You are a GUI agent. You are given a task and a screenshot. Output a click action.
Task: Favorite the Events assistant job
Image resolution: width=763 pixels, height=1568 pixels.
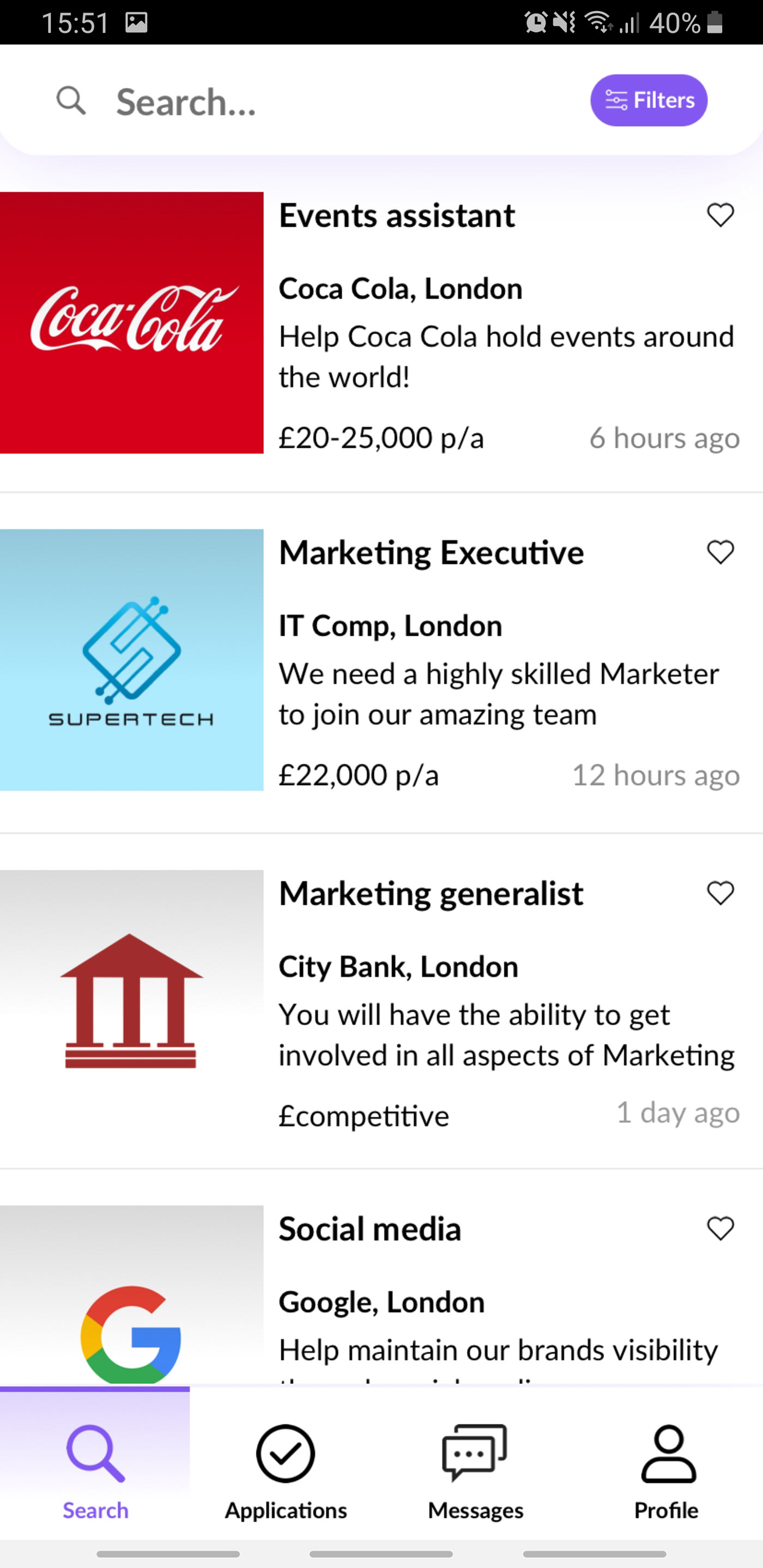coord(720,216)
